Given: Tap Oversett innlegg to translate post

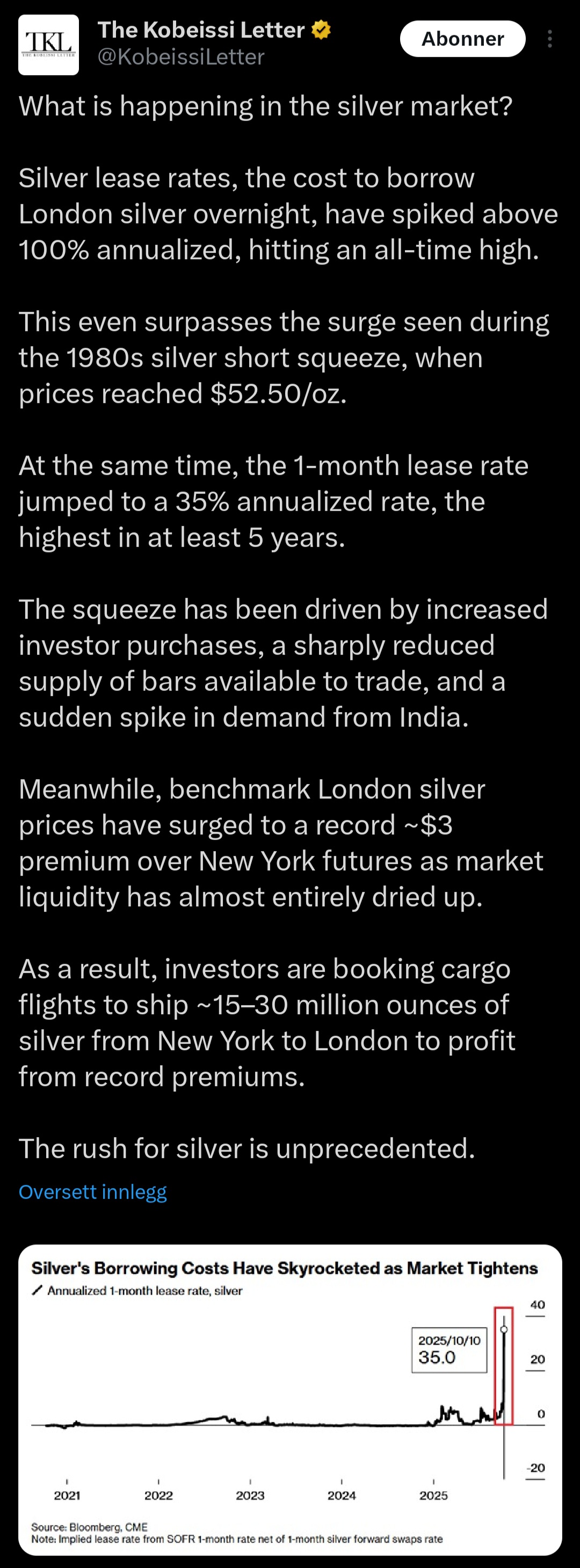Looking at the screenshot, I should click(x=92, y=1191).
